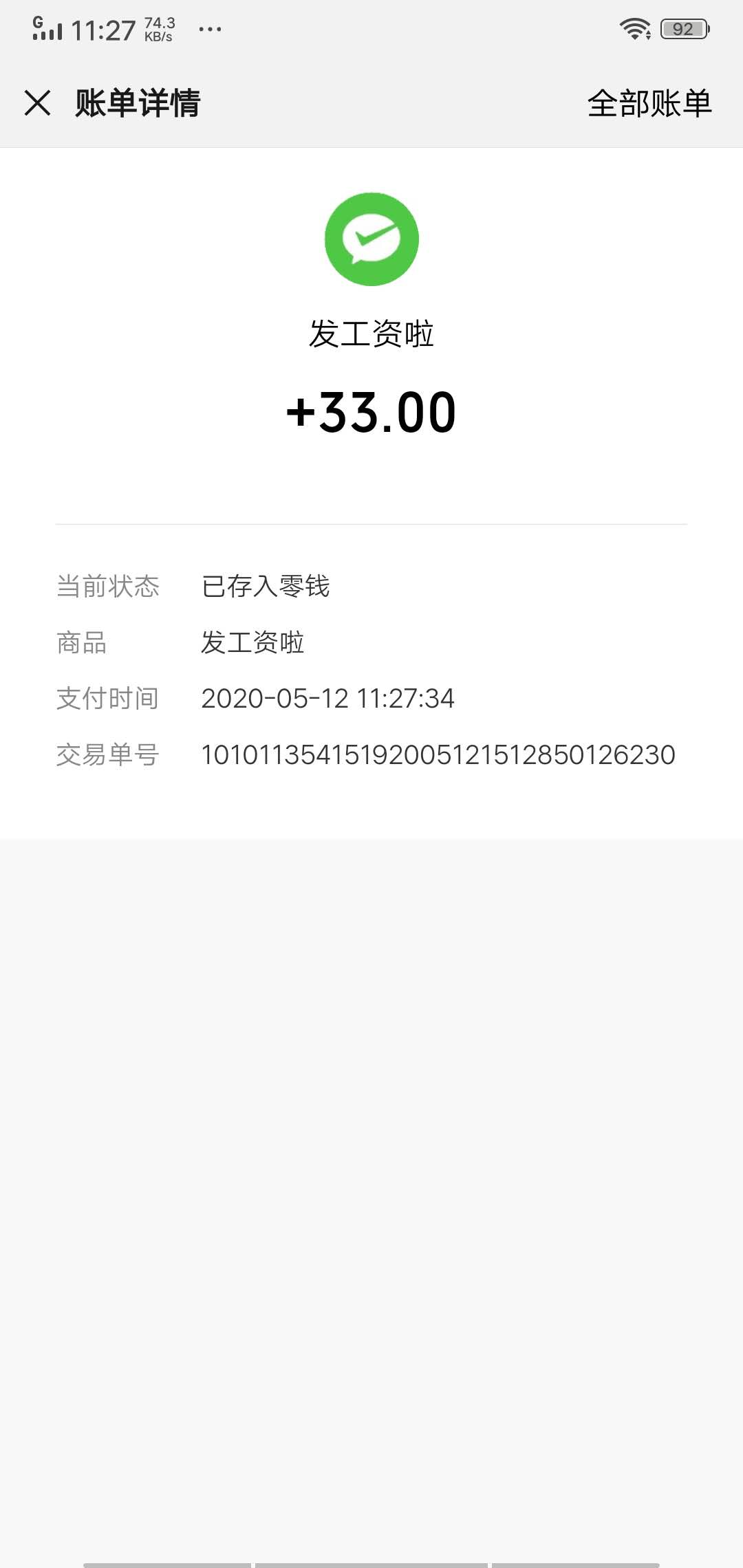This screenshot has height=1568, width=743.
Task: Click the Wi-Fi icon in status bar
Action: click(635, 29)
